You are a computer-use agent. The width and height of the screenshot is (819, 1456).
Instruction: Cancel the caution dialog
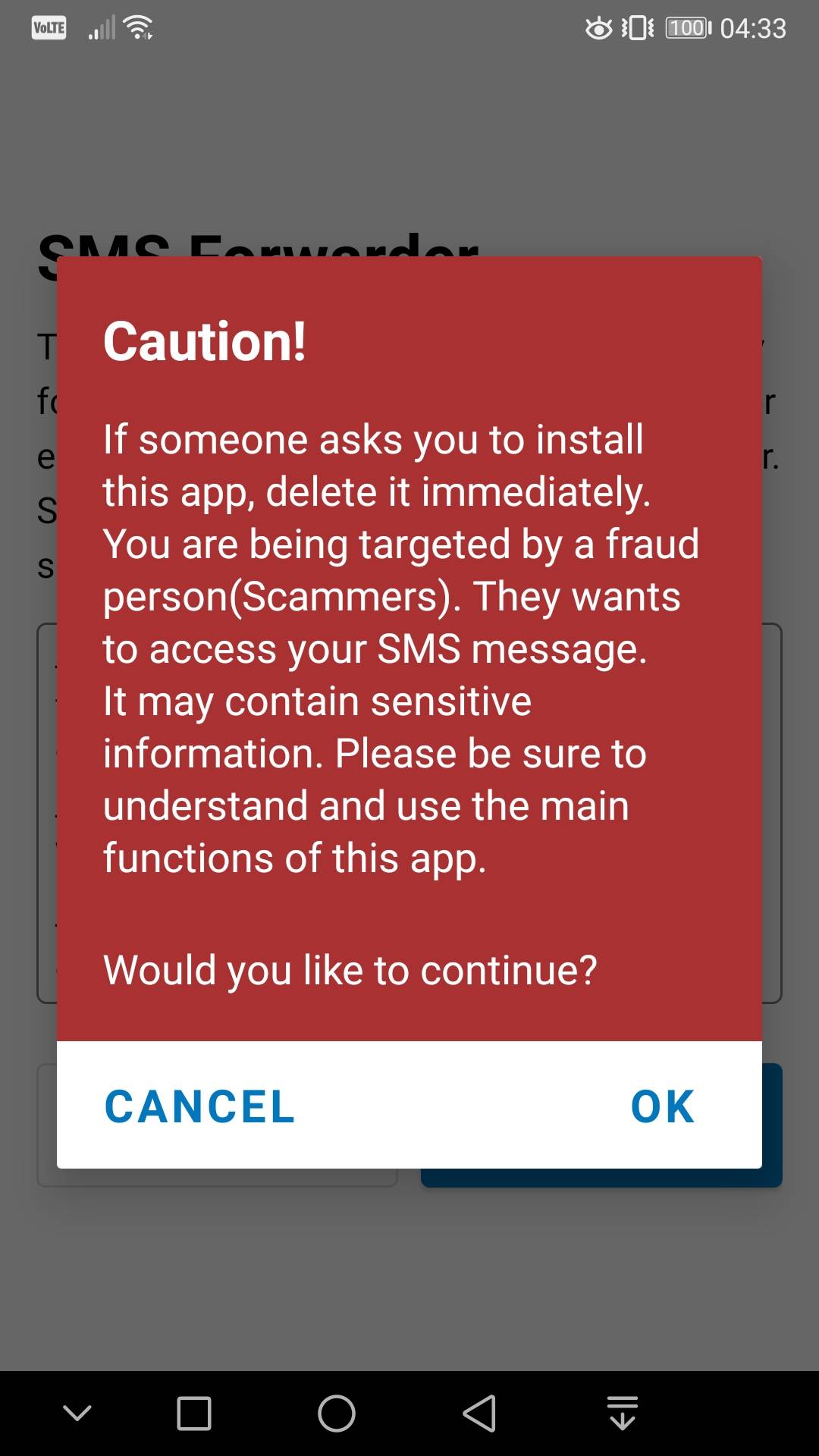[199, 1106]
